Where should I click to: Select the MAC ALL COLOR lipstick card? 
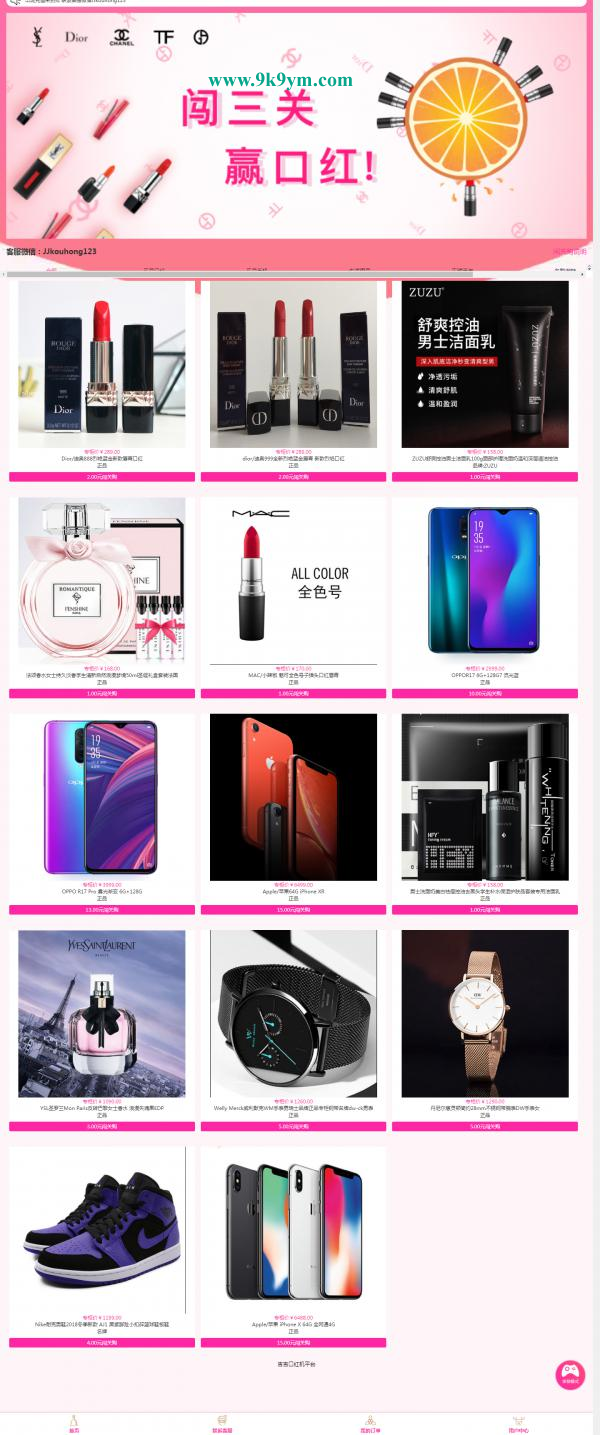click(x=293, y=581)
